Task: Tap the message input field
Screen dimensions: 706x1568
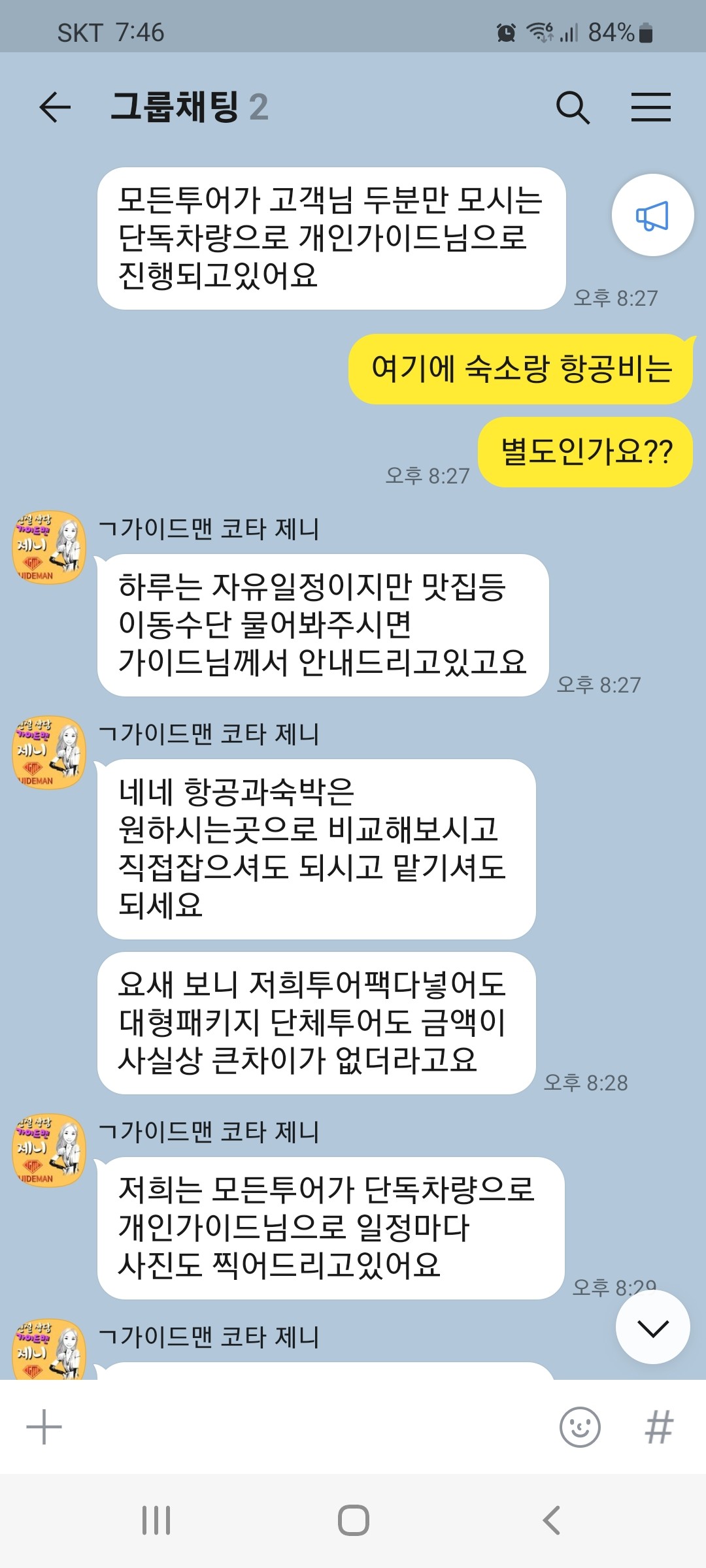Action: (307, 1427)
